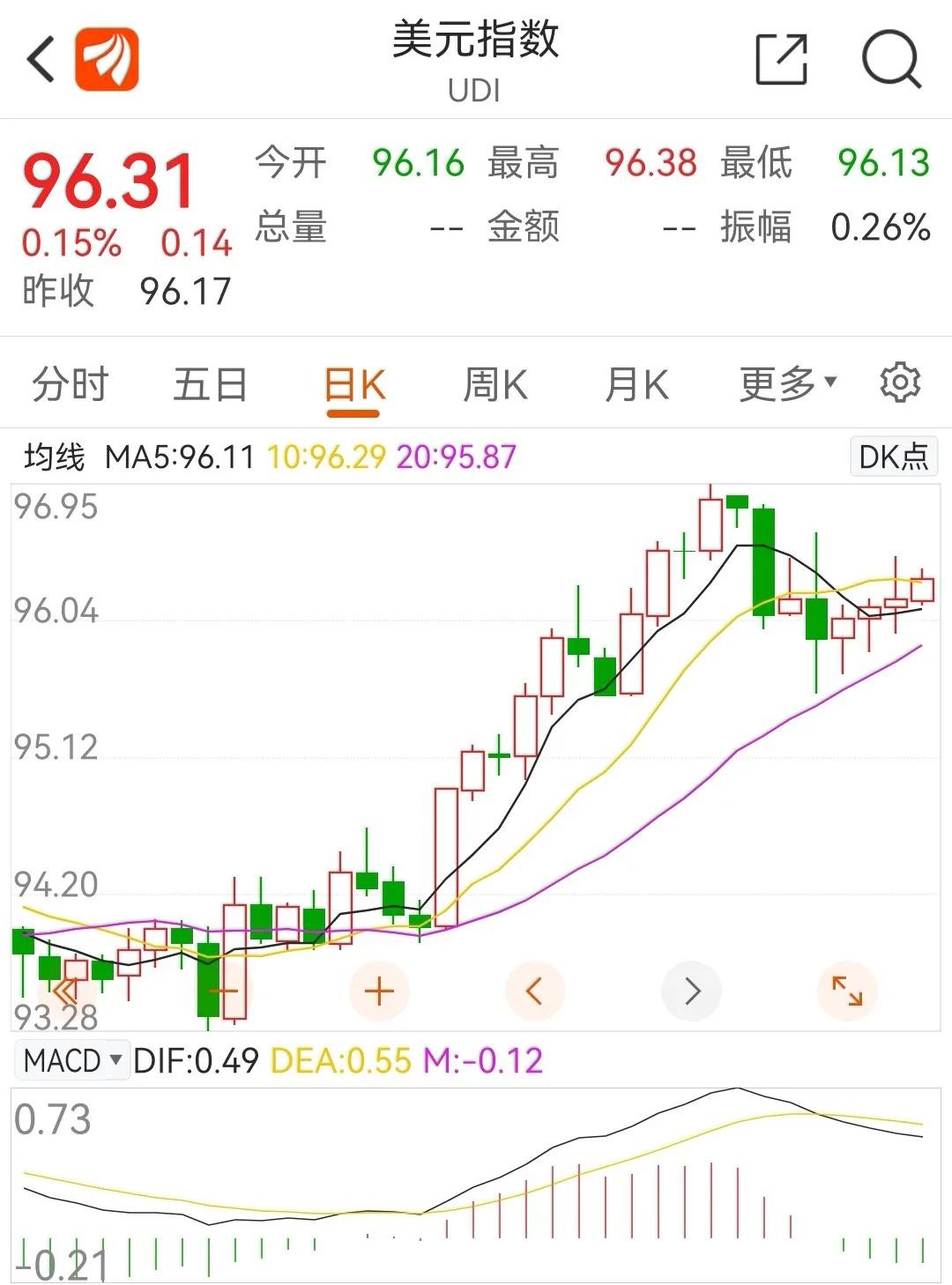Move chart to later candles

[x=692, y=992]
